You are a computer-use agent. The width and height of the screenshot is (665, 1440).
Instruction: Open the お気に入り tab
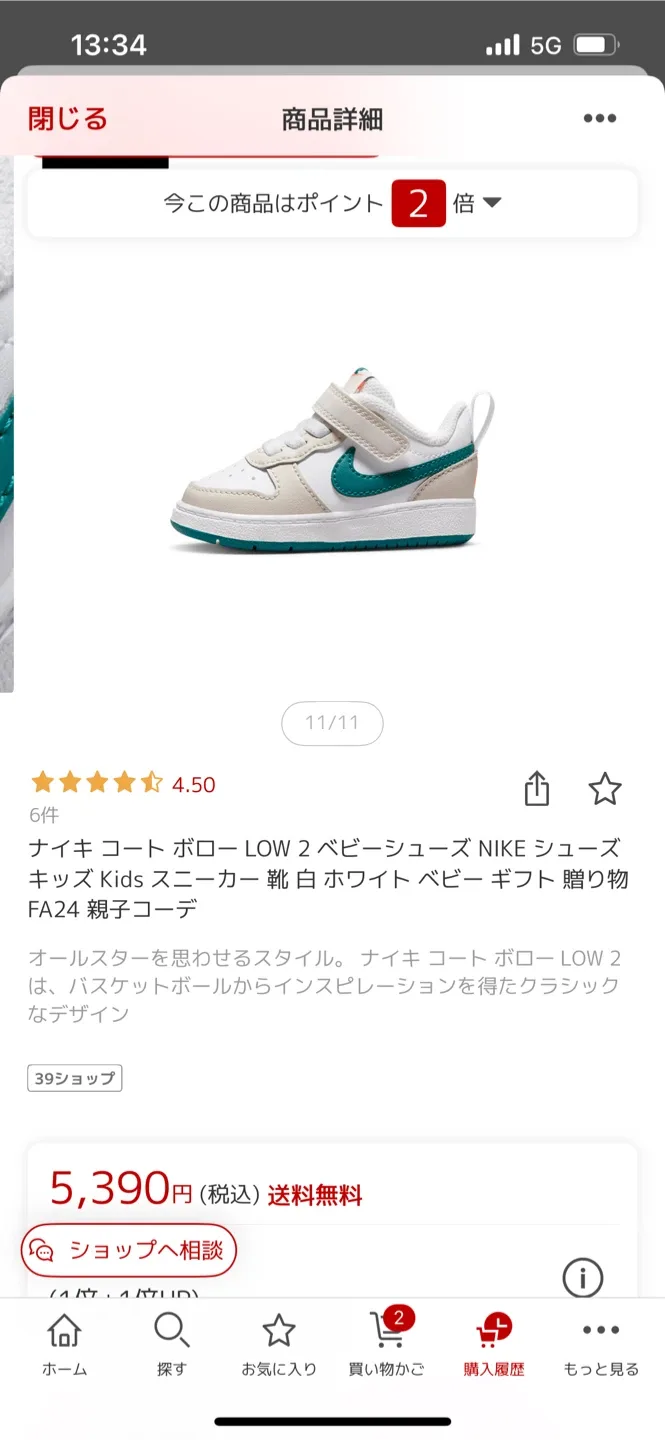(x=278, y=1345)
